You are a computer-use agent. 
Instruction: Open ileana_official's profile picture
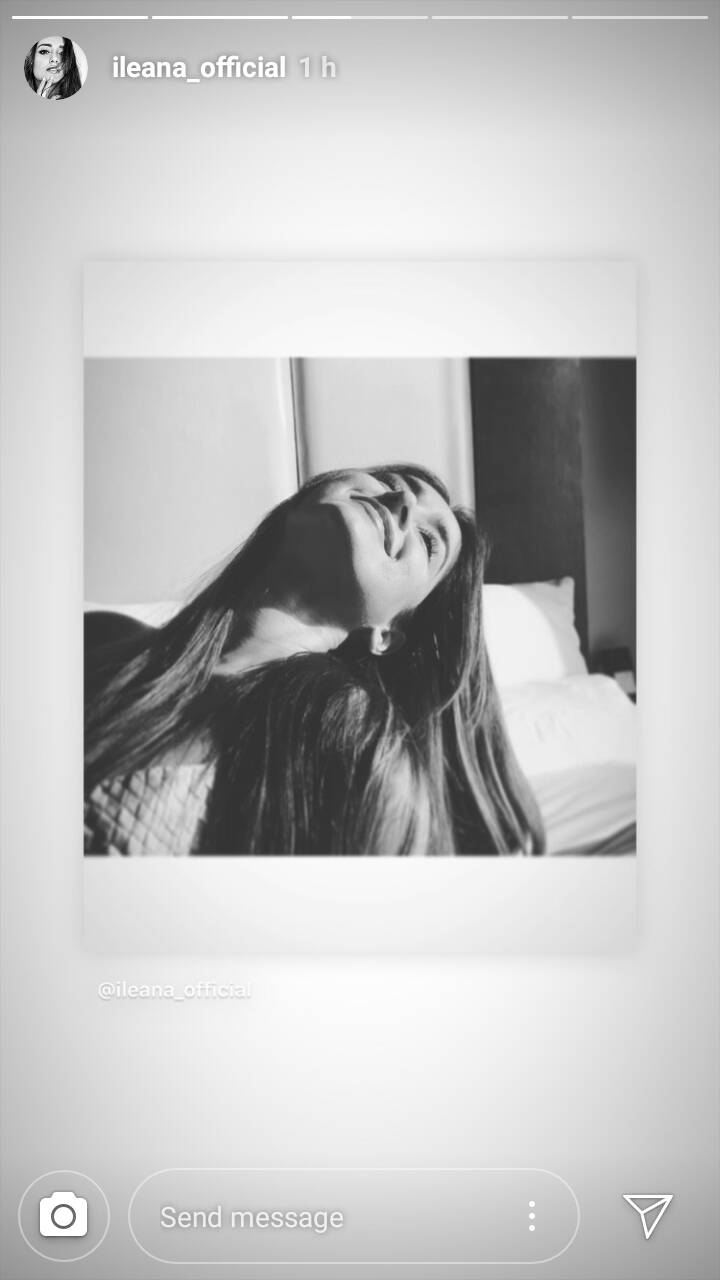click(x=56, y=68)
